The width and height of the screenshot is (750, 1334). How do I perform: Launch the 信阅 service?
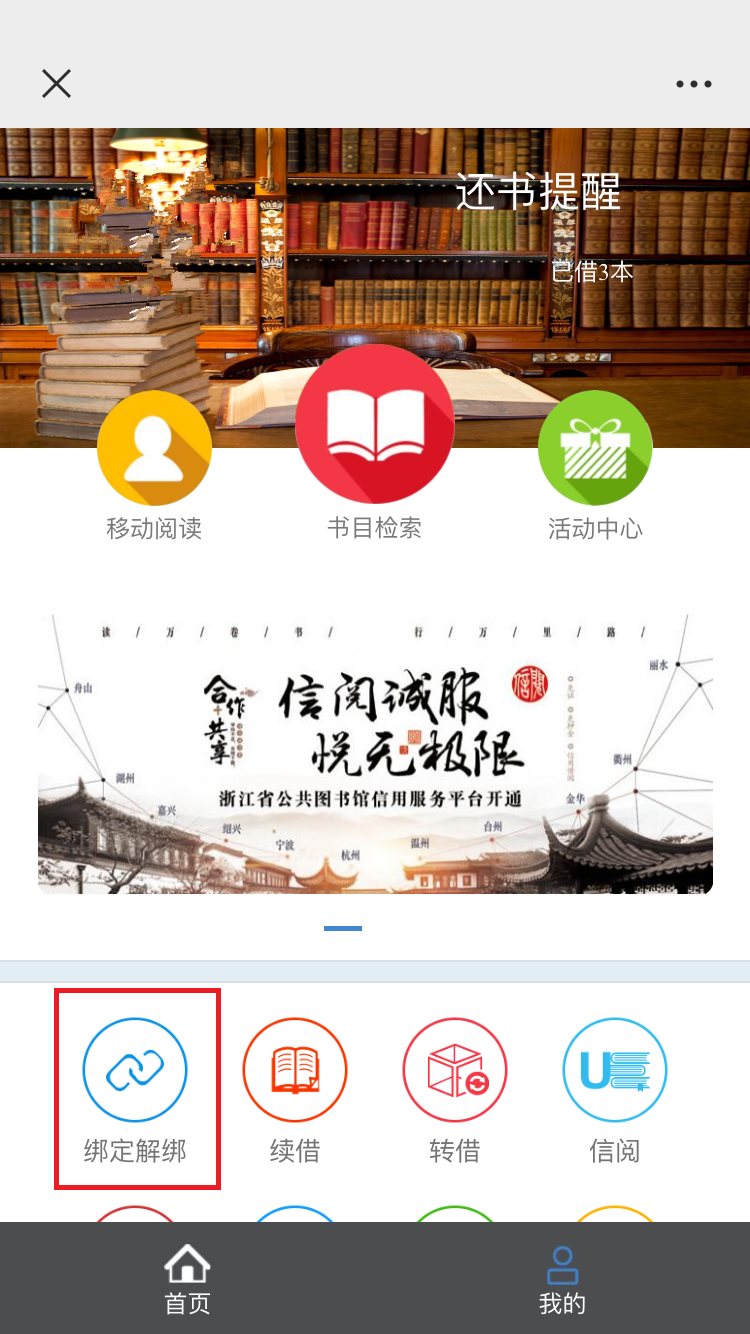tap(615, 1089)
